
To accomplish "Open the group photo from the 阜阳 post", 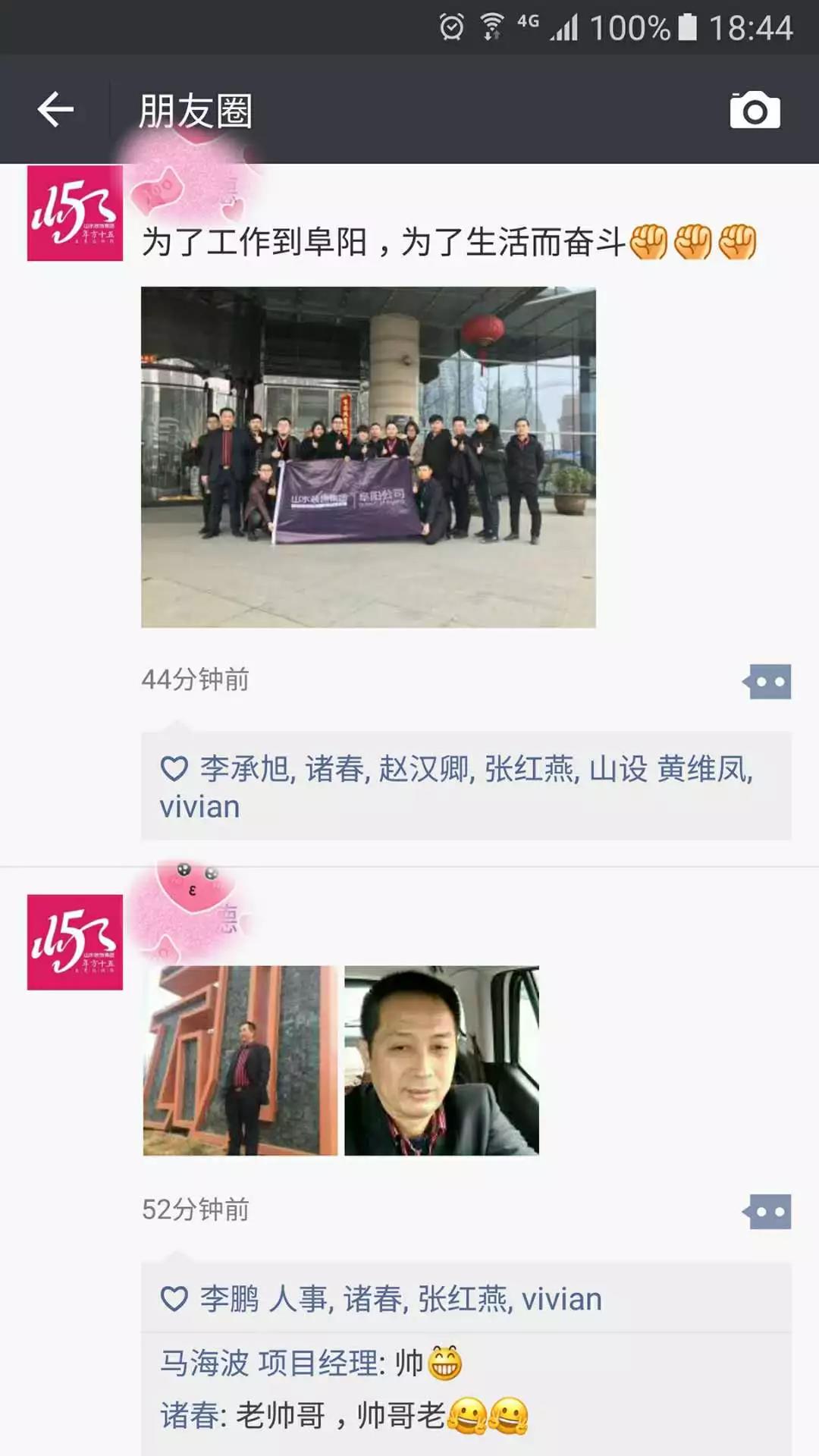I will 368,457.
